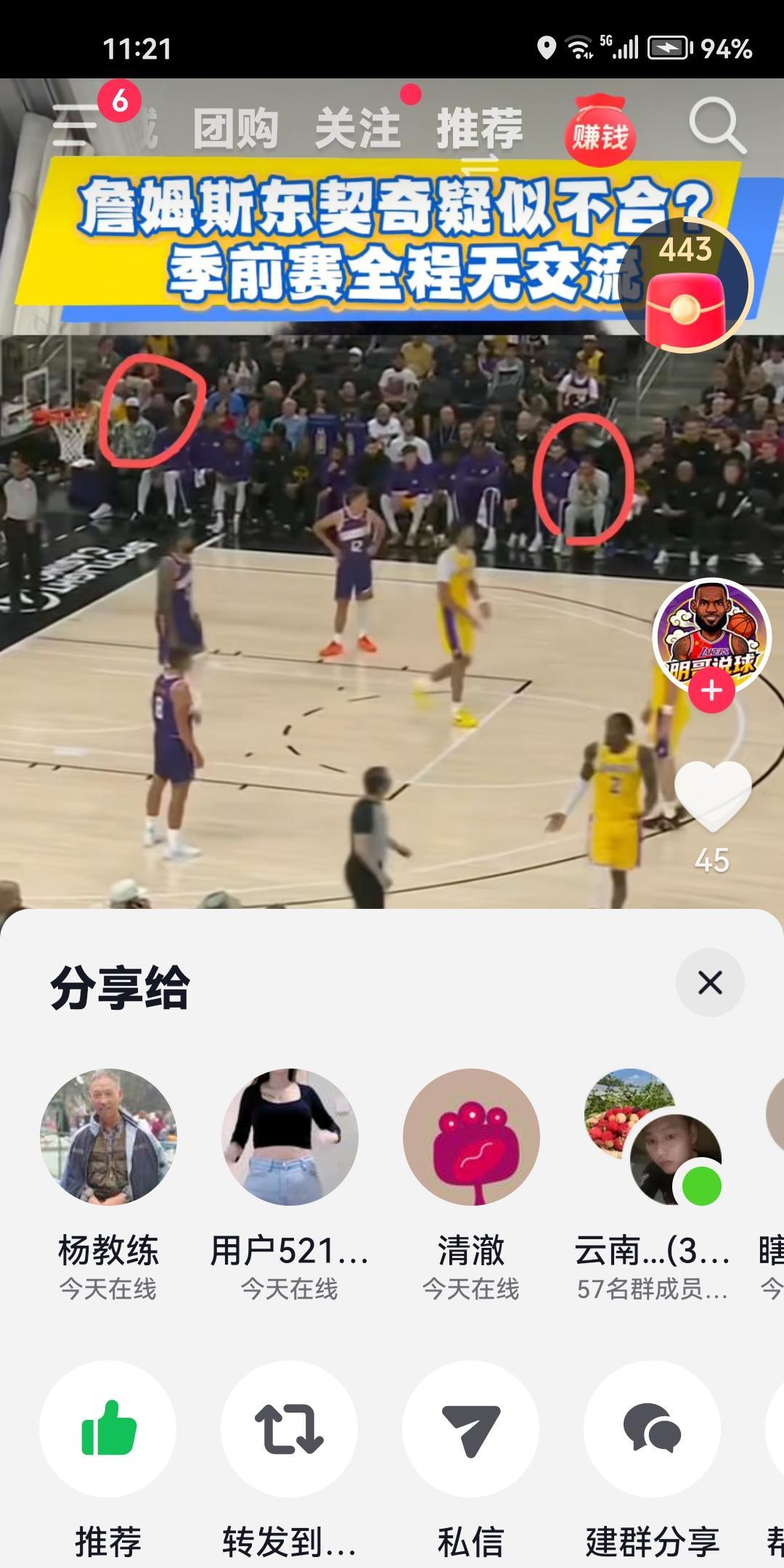Choose 建群分享 to create group

pyautogui.click(x=653, y=1429)
